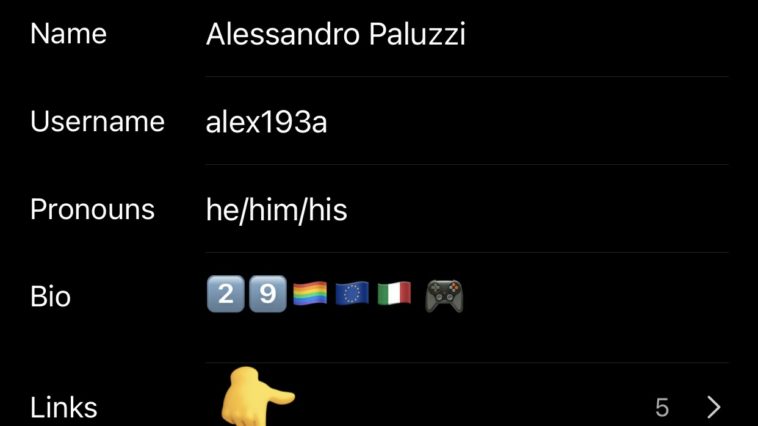Edit the Name field showing Alessandro Paluzzi
This screenshot has width=758, height=426.
336,35
